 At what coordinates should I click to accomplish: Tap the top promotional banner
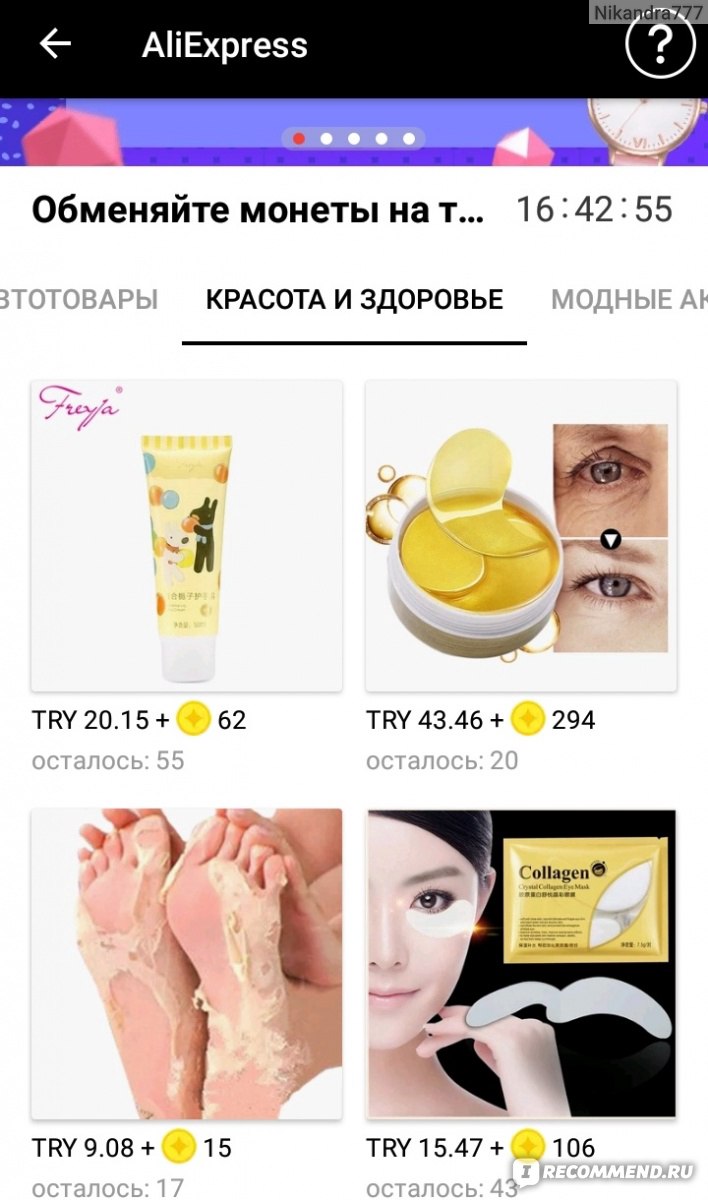click(x=354, y=132)
